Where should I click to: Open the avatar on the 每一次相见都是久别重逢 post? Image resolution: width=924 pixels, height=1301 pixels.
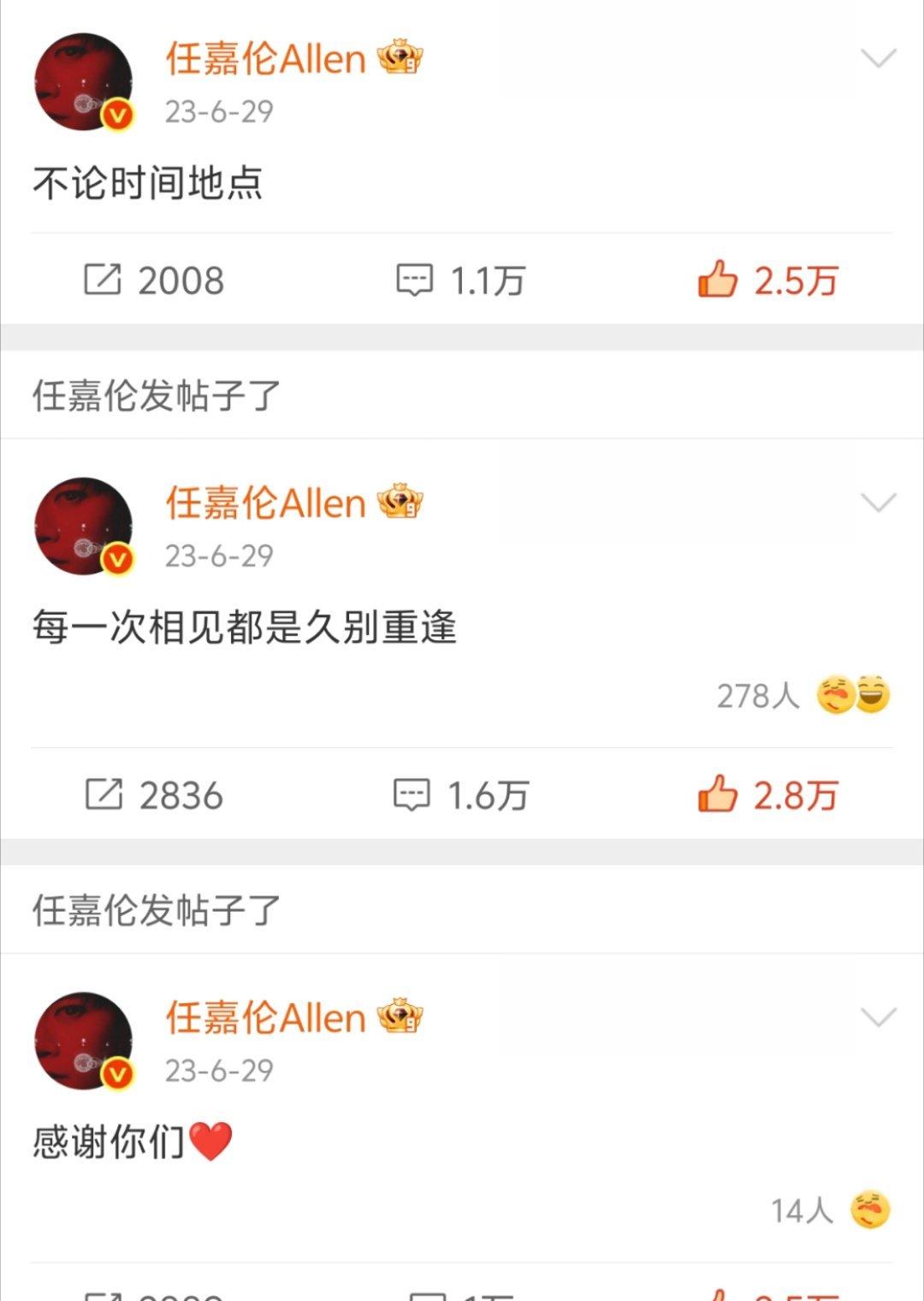(x=84, y=526)
